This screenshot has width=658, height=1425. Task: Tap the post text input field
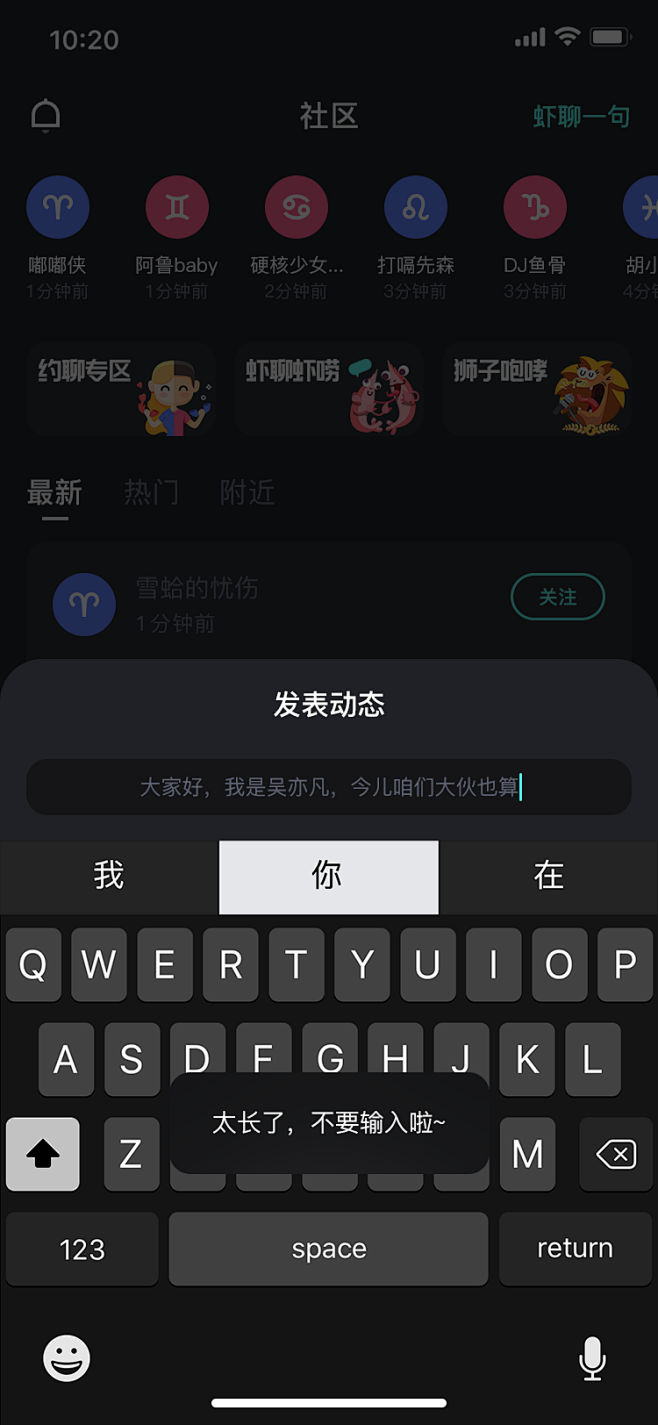tap(329, 787)
